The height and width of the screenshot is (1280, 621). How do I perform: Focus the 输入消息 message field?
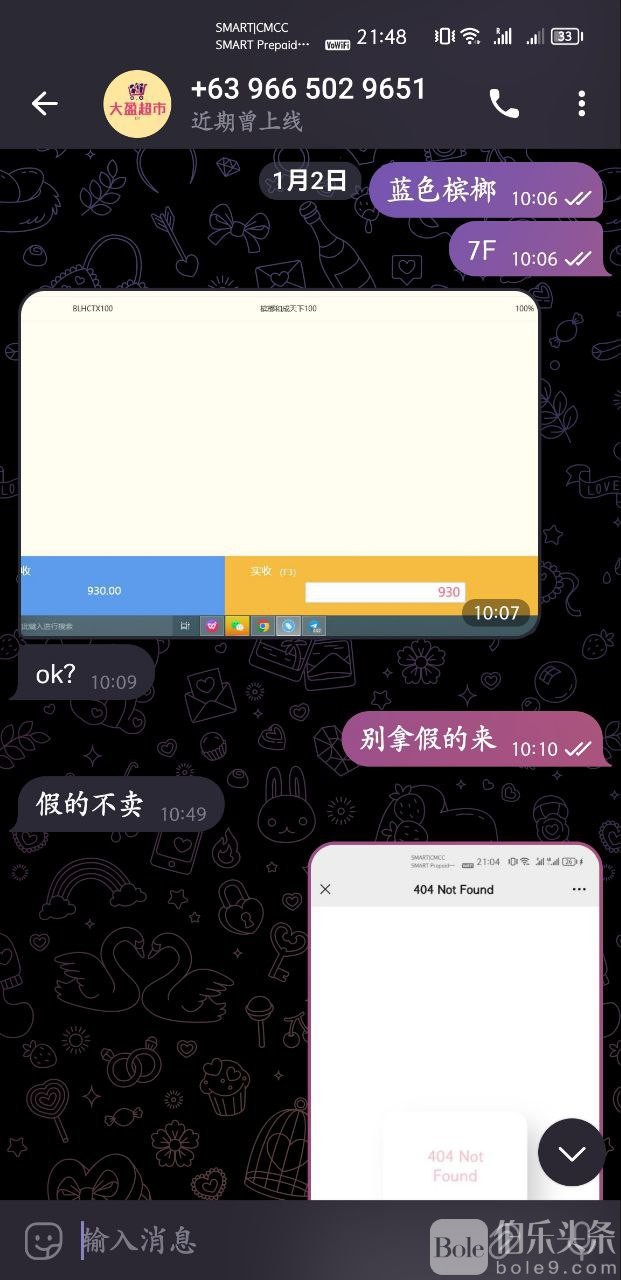[x=250, y=1241]
